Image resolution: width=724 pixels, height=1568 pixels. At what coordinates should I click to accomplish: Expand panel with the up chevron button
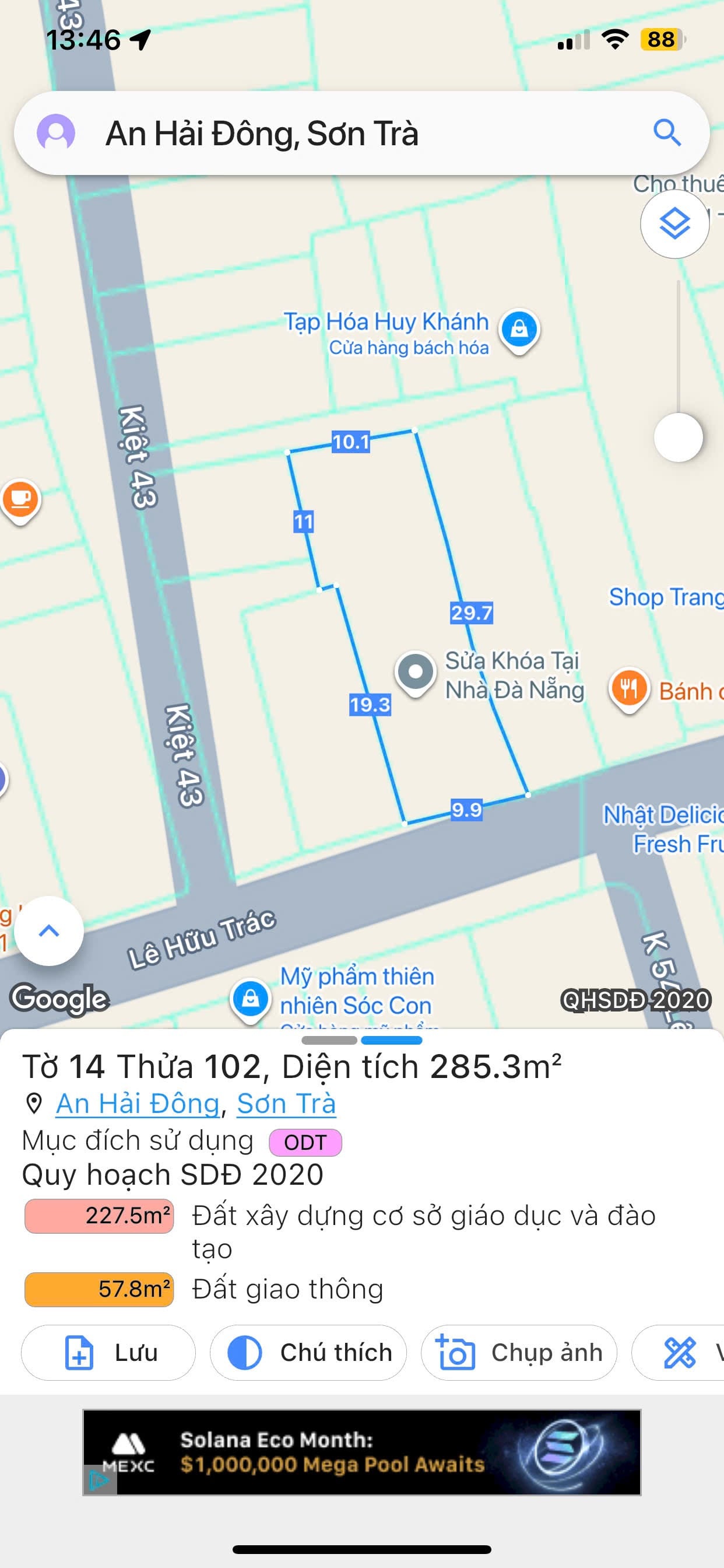(50, 930)
